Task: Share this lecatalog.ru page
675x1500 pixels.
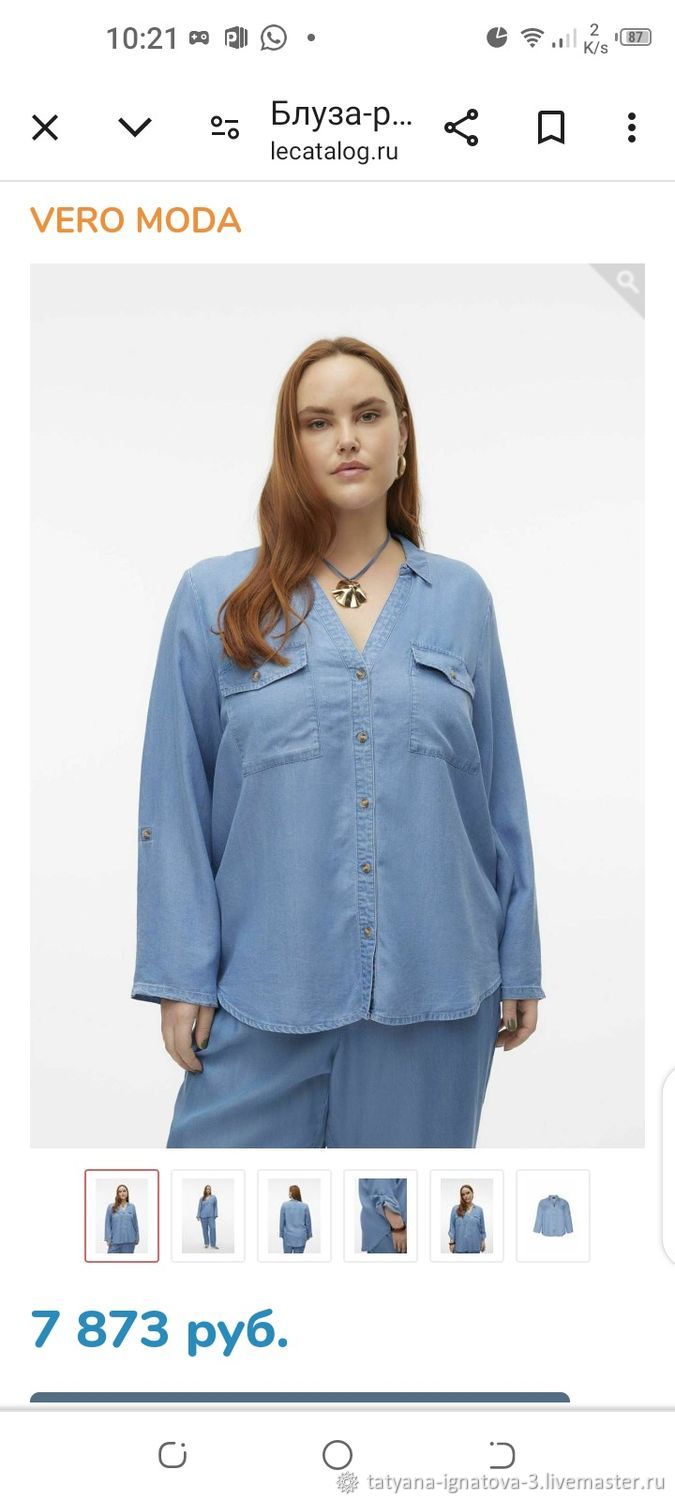Action: pos(461,128)
